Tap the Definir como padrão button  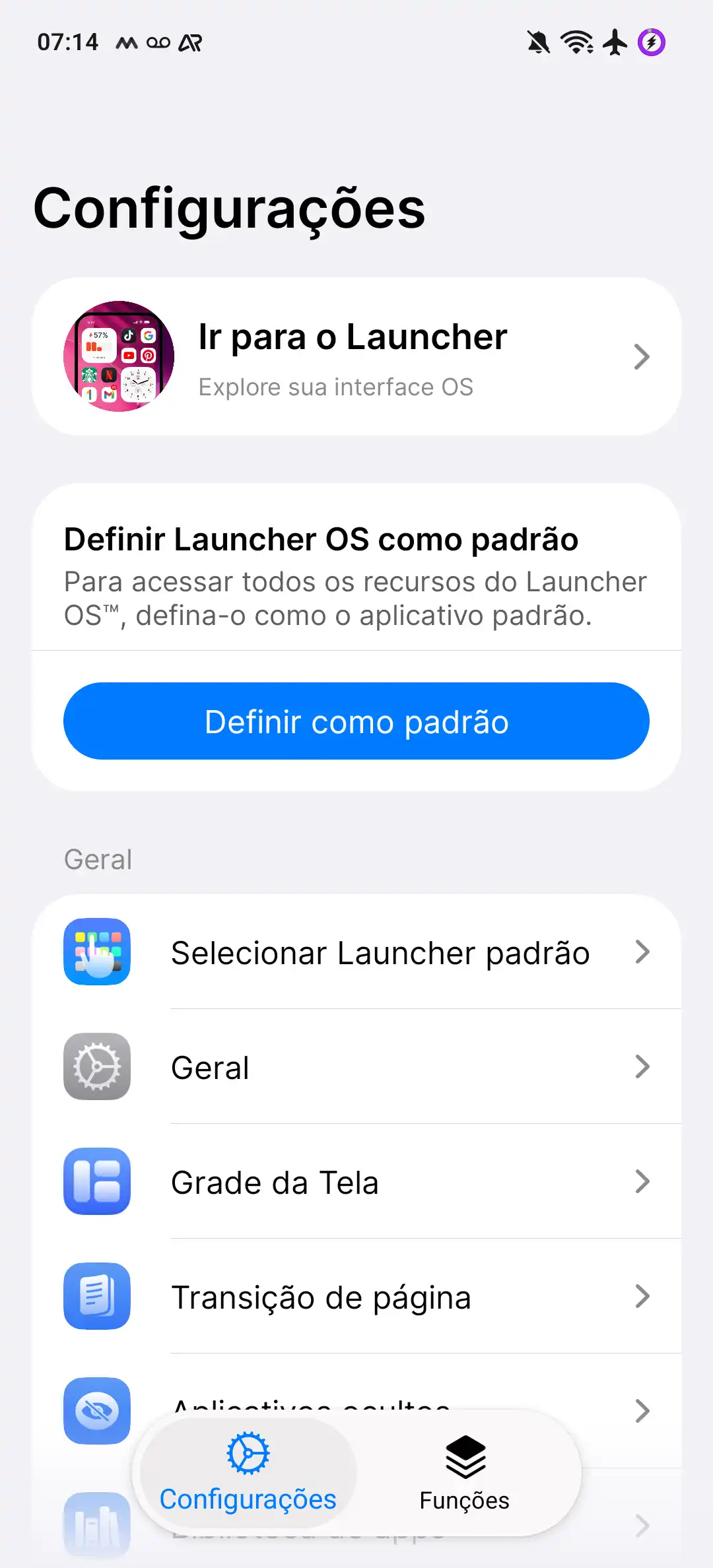pos(356,721)
